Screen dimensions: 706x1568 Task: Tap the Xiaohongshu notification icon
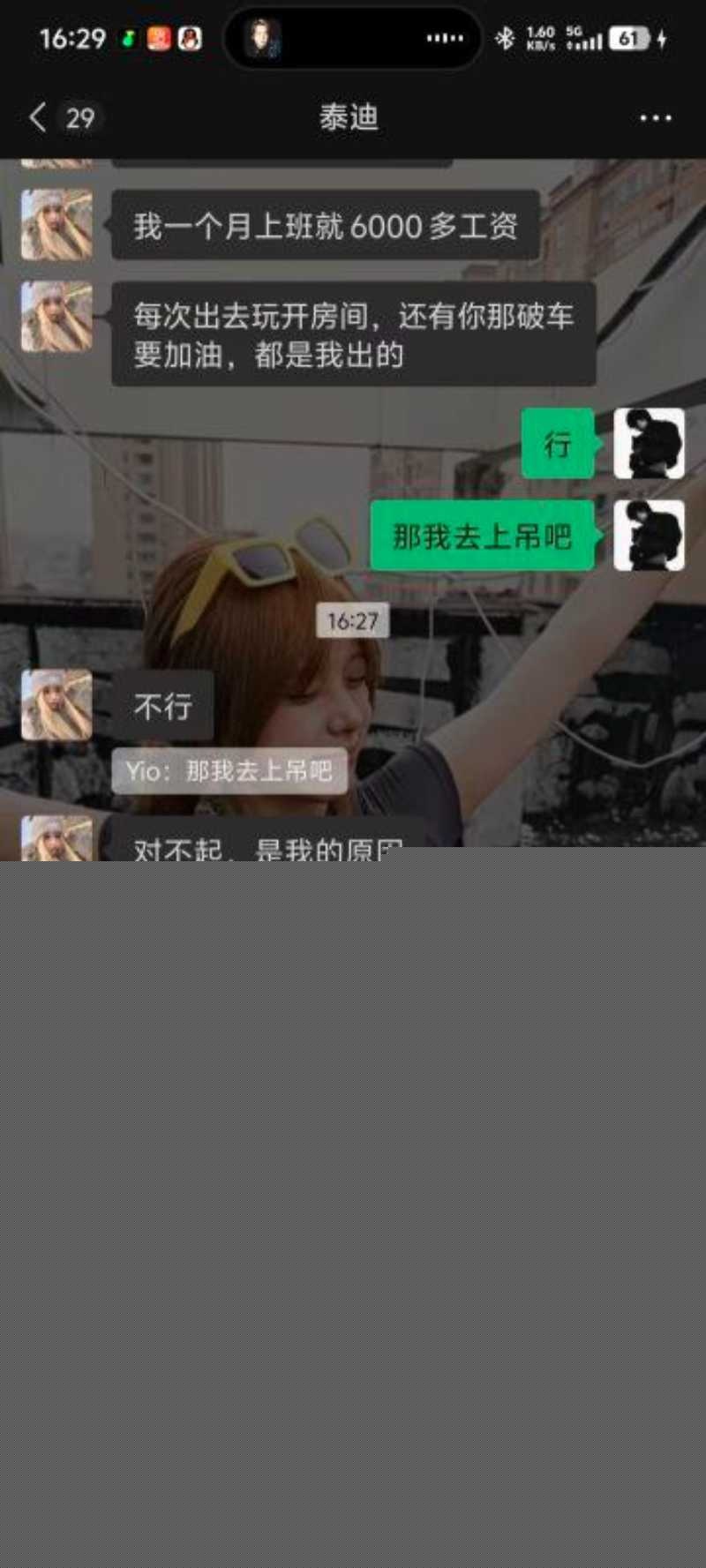[159, 38]
